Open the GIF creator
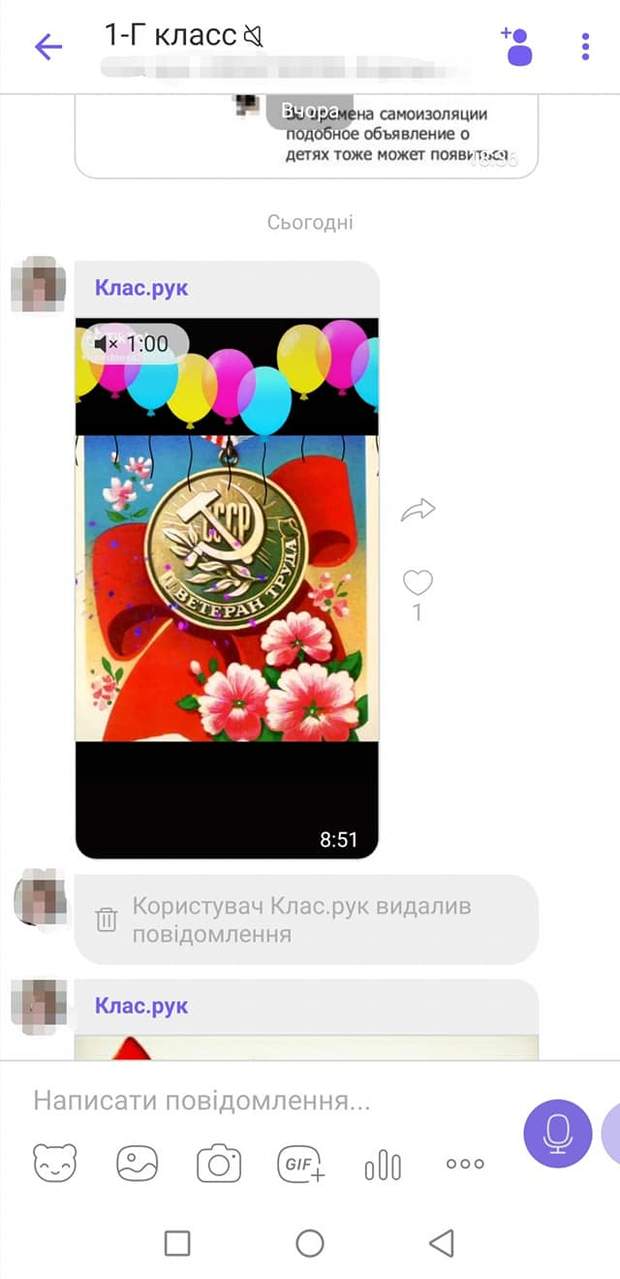 tap(301, 1163)
